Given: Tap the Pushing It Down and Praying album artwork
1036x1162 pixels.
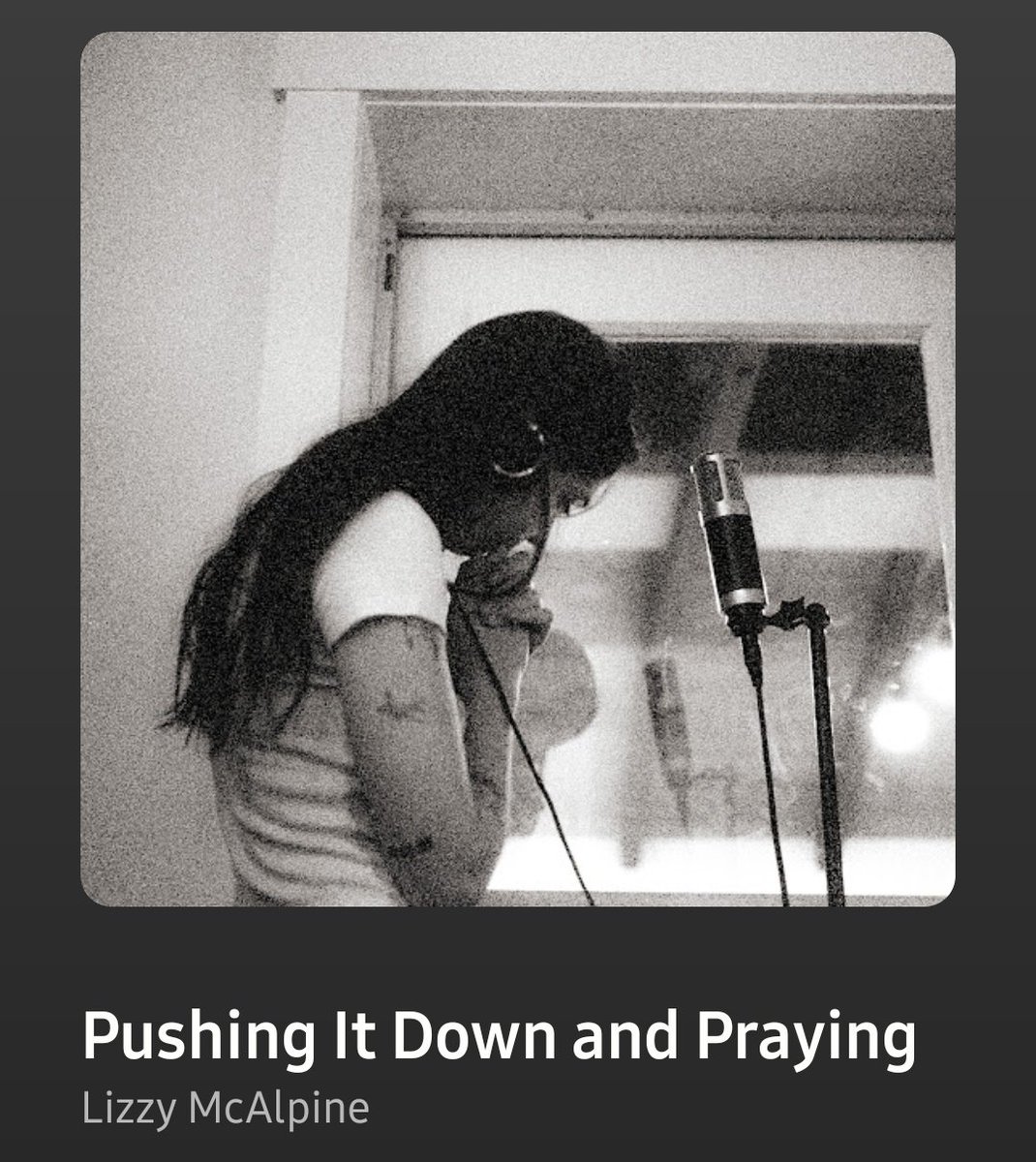Looking at the screenshot, I should click(x=518, y=469).
